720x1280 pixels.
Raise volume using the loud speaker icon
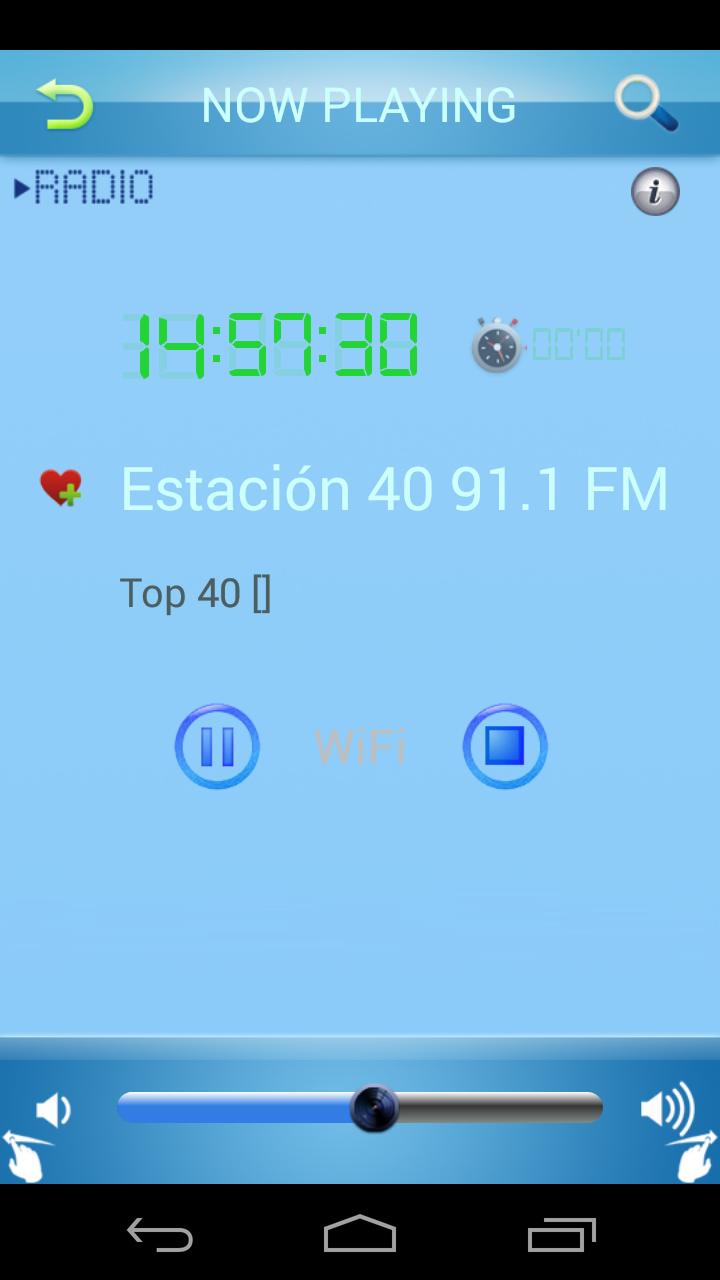click(x=668, y=1108)
